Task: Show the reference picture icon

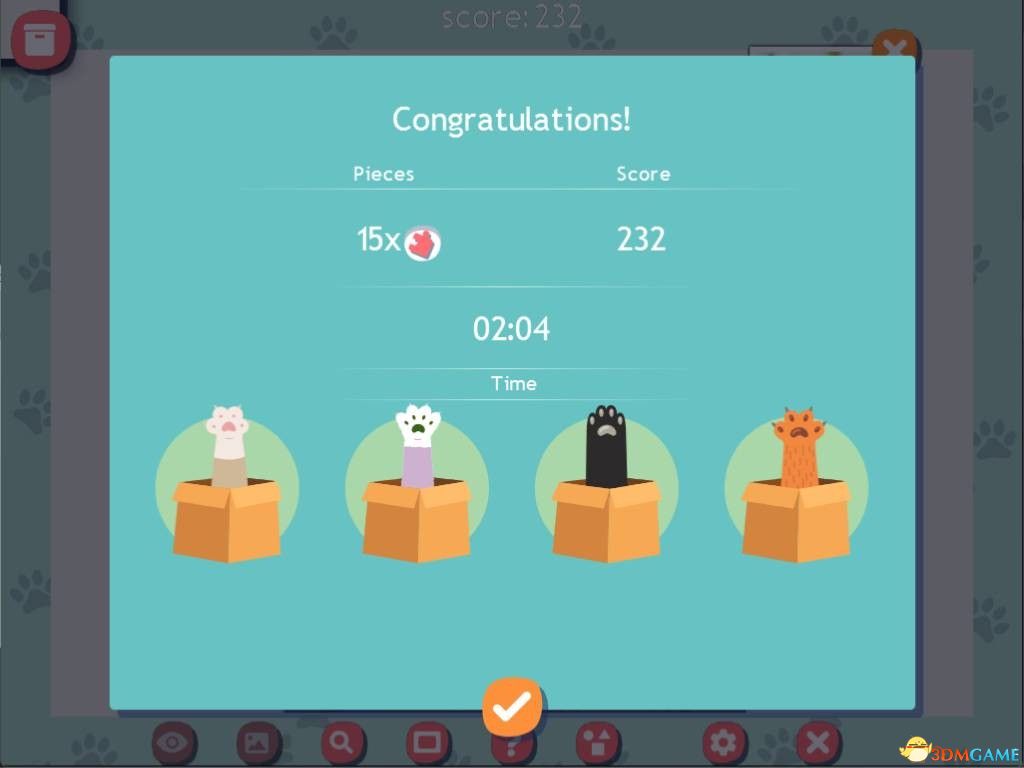Action: tap(257, 743)
